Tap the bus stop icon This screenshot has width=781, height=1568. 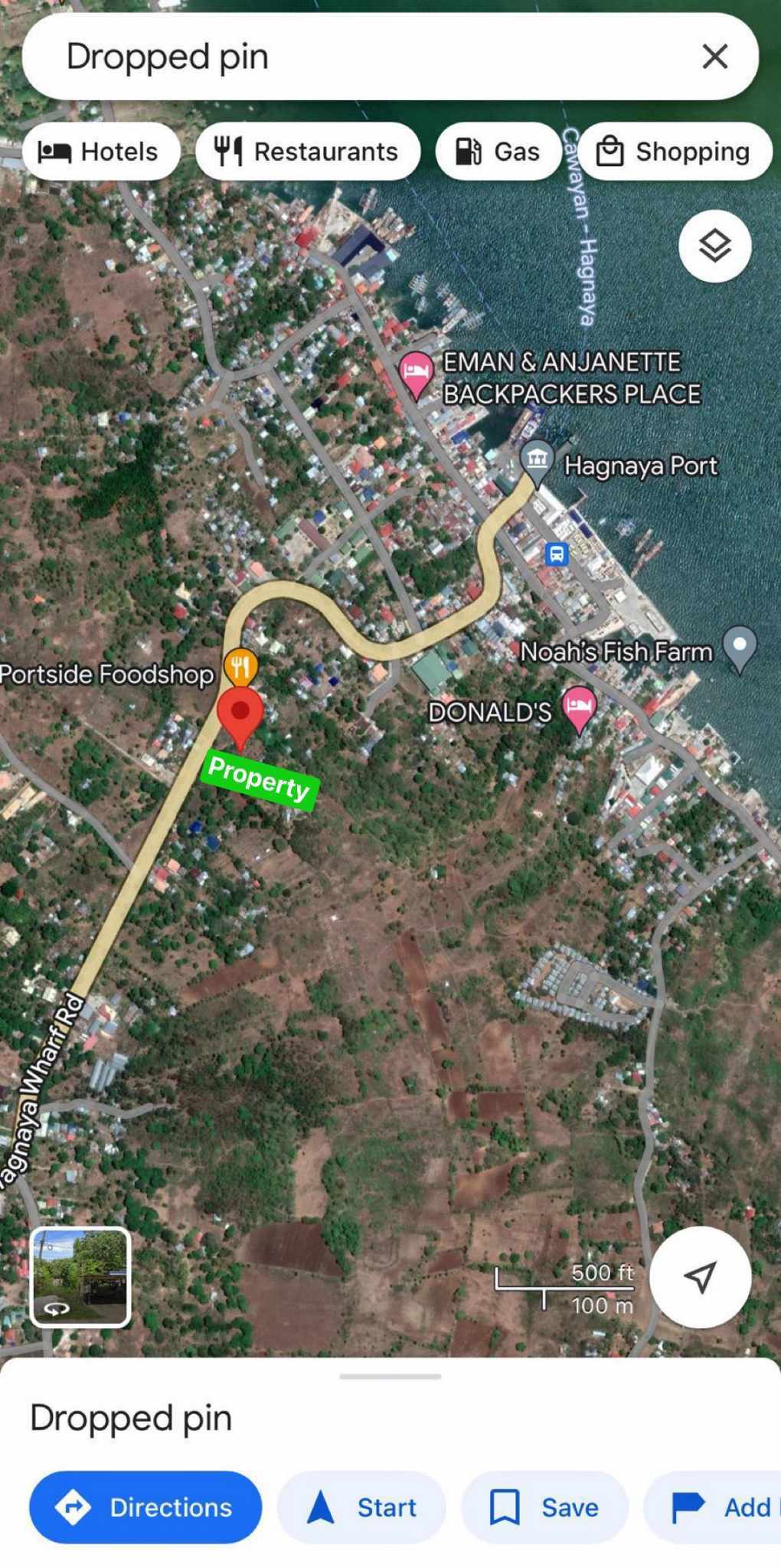(x=557, y=554)
